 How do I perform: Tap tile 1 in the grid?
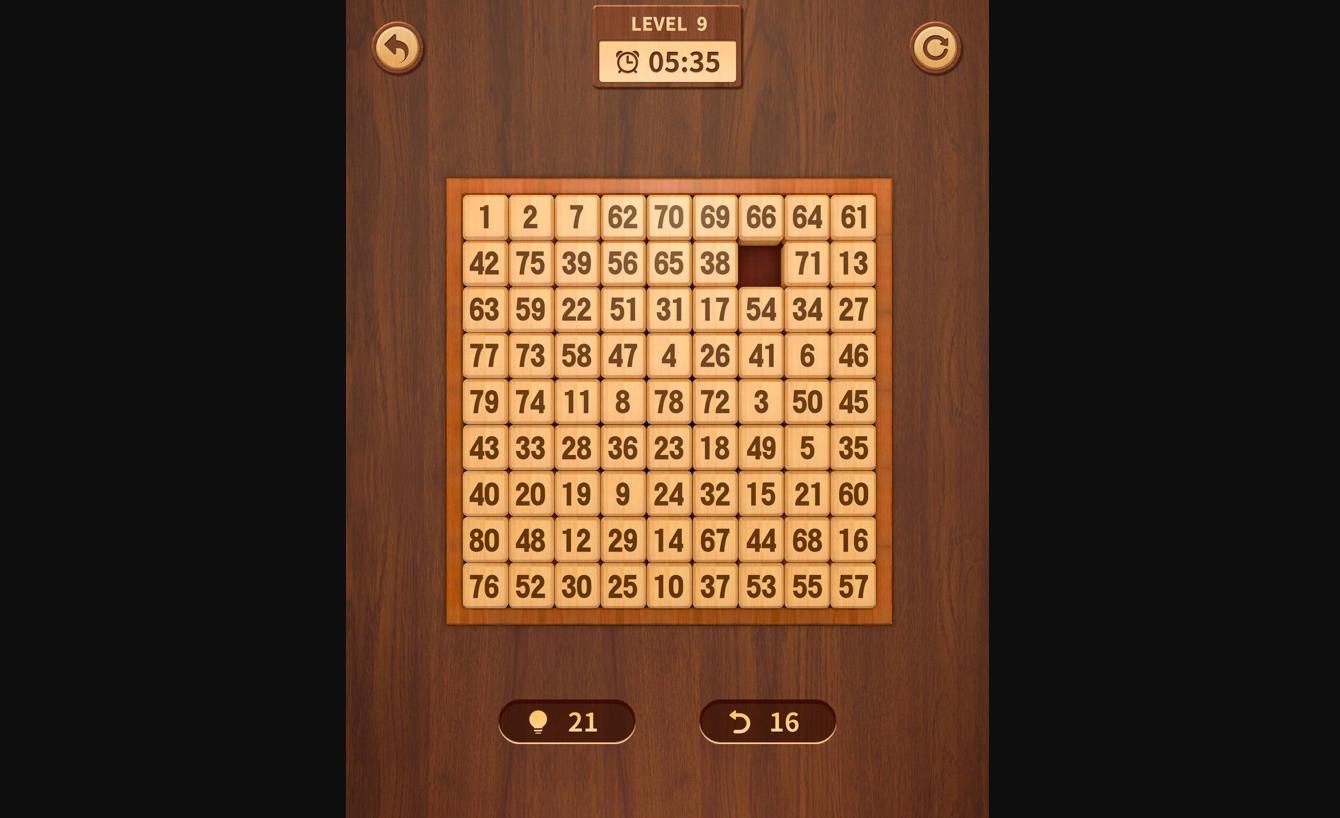tap(485, 217)
